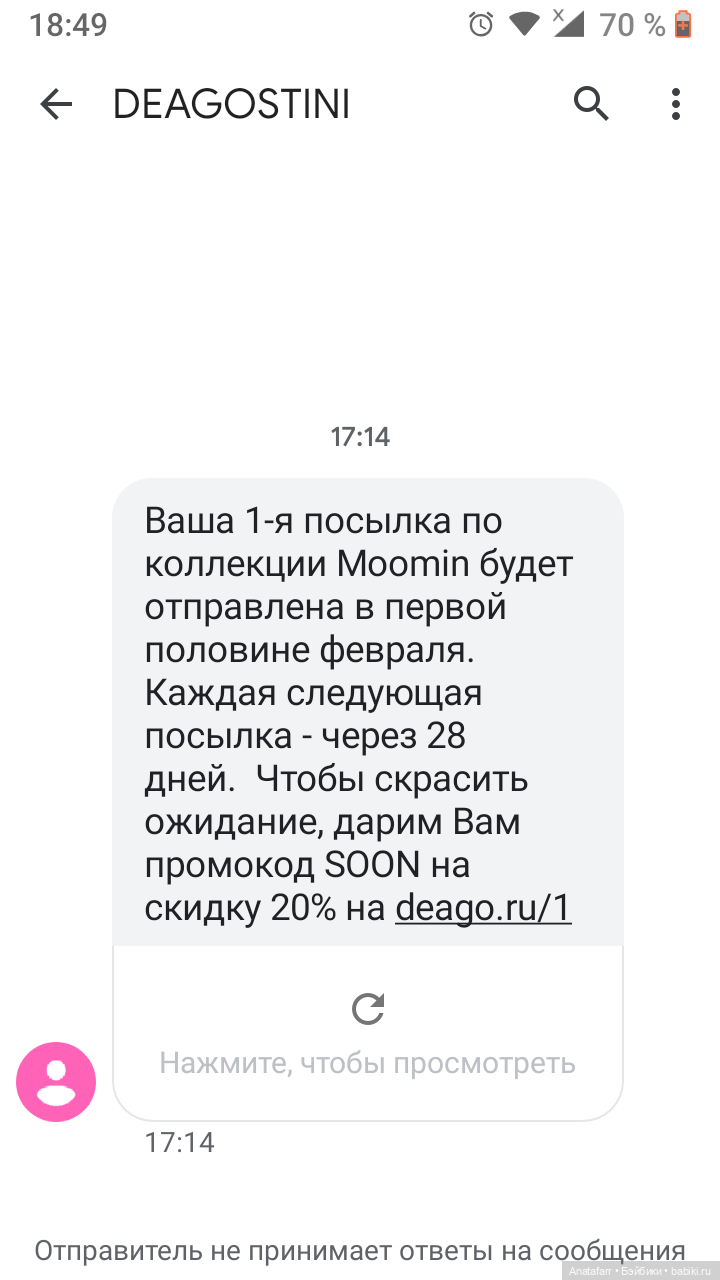Open the pink sender contact avatar
Screen dimensions: 720x1280
pos(56,1081)
